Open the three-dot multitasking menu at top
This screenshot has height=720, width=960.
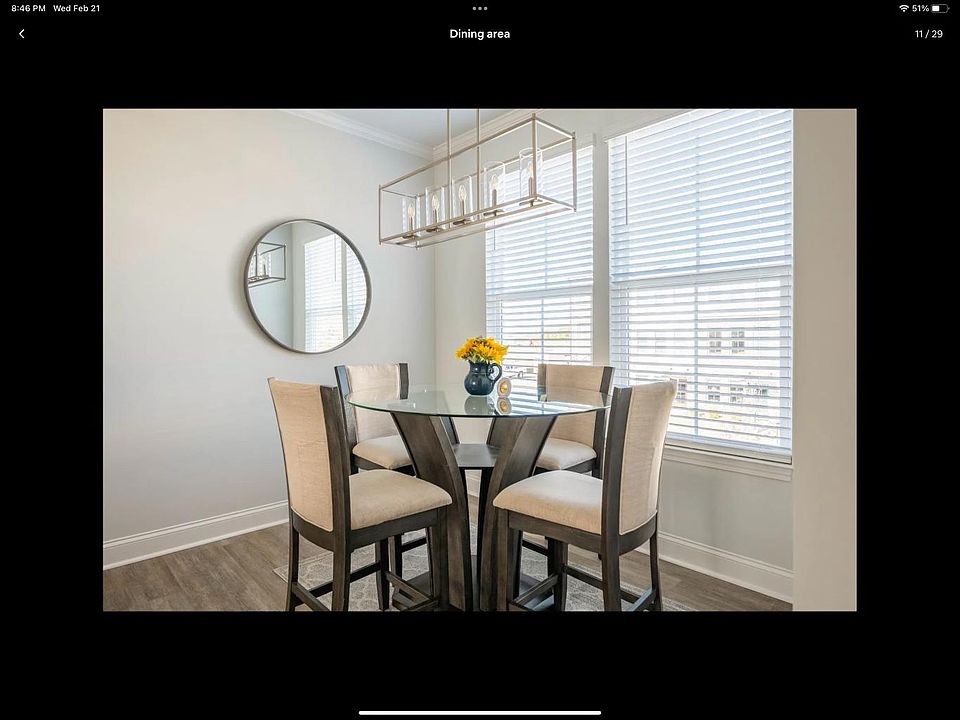tap(480, 8)
